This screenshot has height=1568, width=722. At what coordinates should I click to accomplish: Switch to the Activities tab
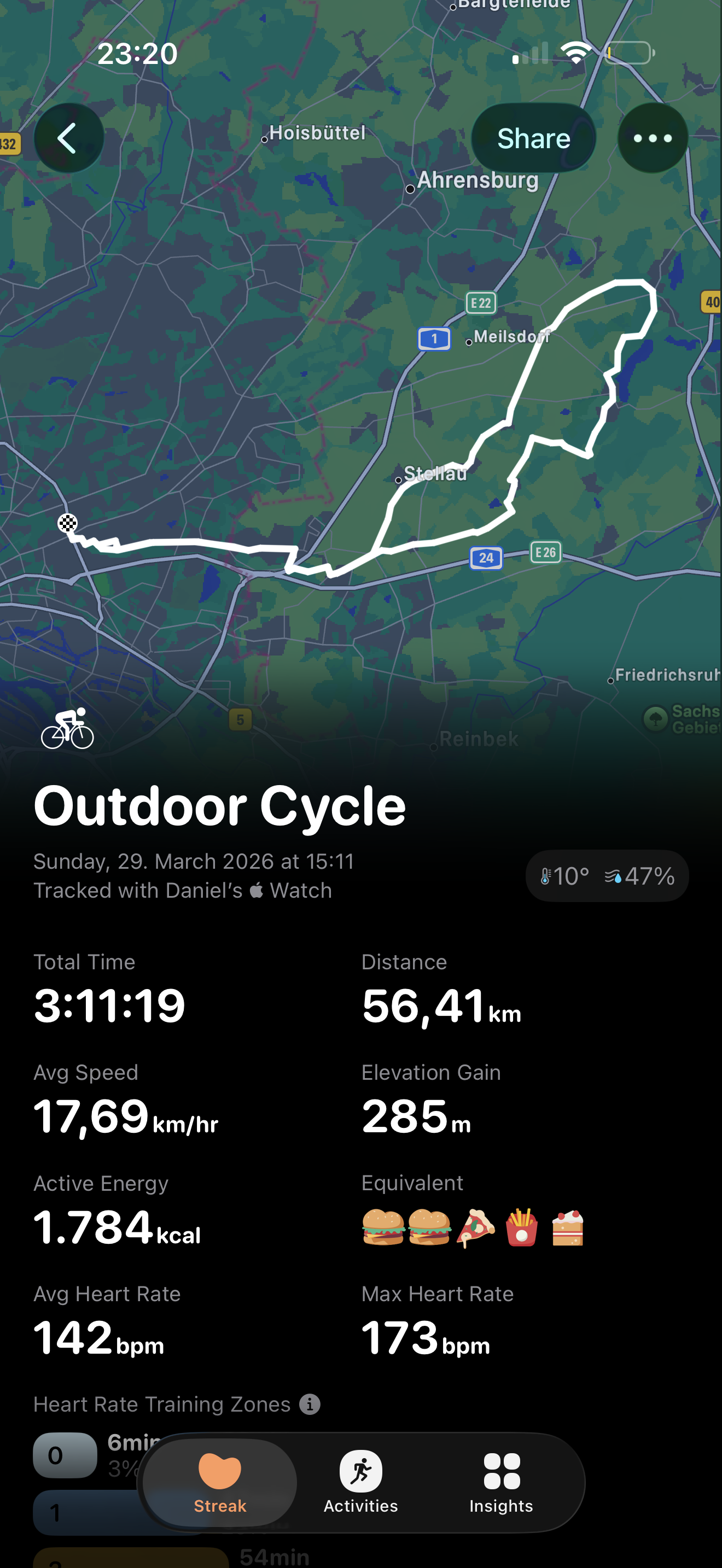pos(360,1482)
